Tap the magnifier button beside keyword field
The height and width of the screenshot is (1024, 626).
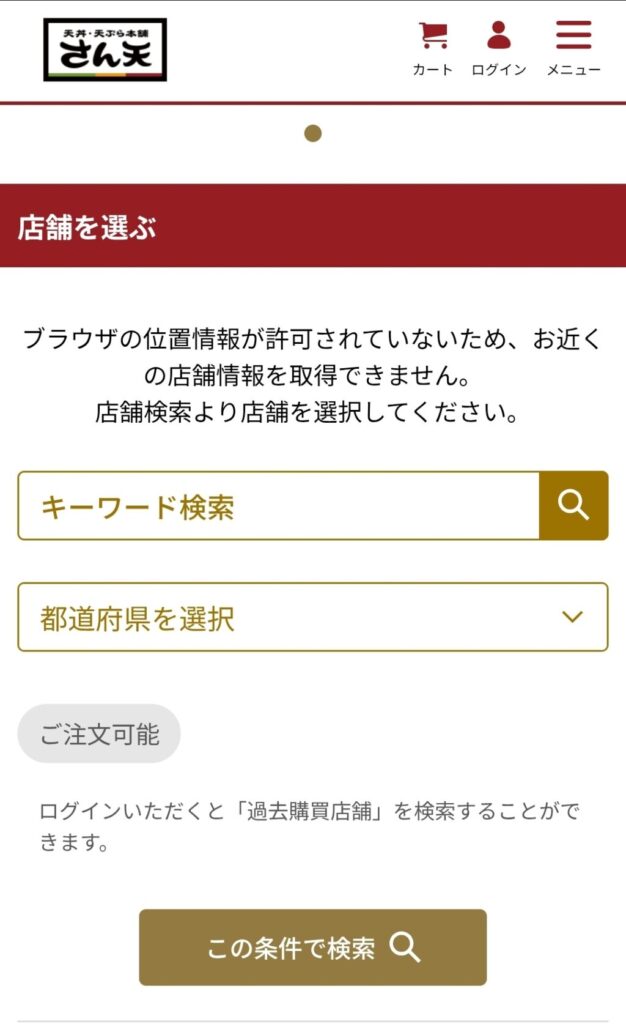tap(573, 506)
